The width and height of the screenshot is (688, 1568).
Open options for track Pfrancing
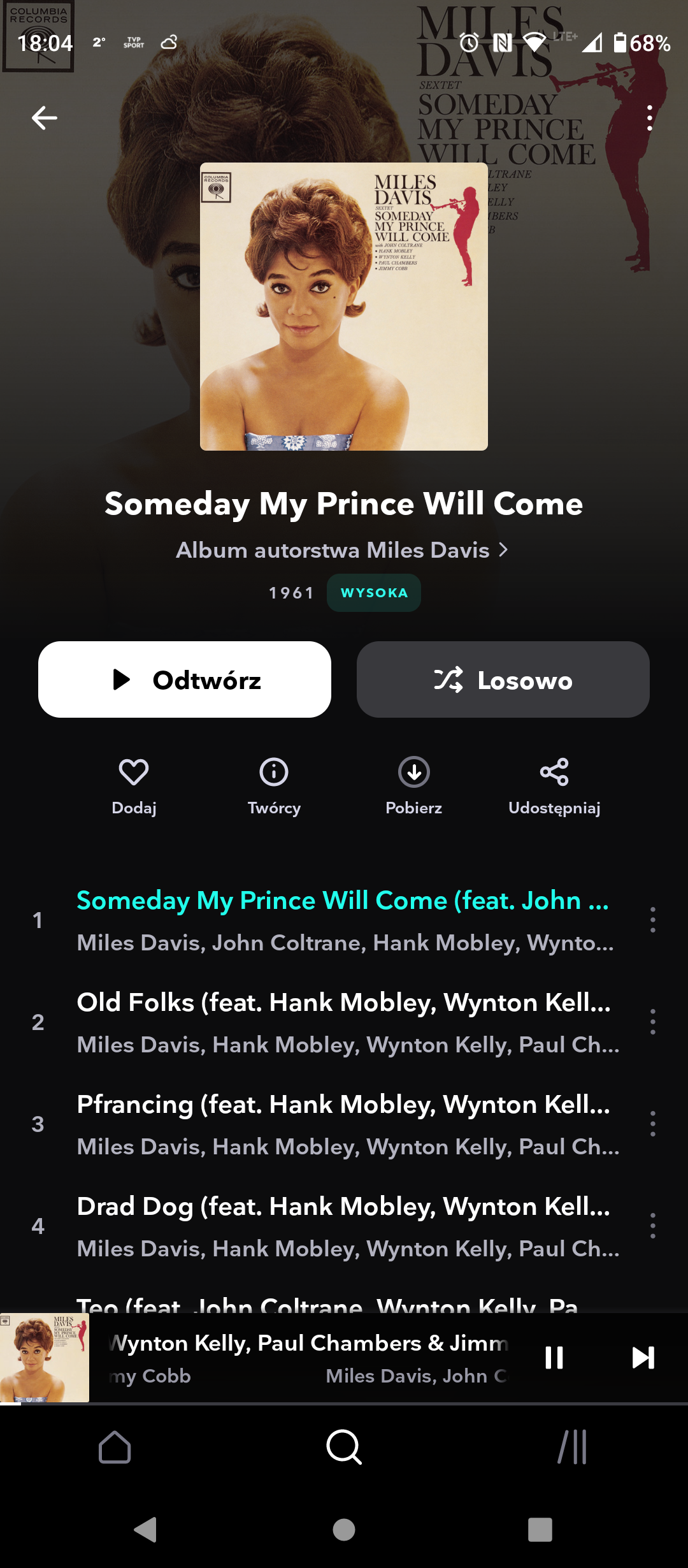652,1124
